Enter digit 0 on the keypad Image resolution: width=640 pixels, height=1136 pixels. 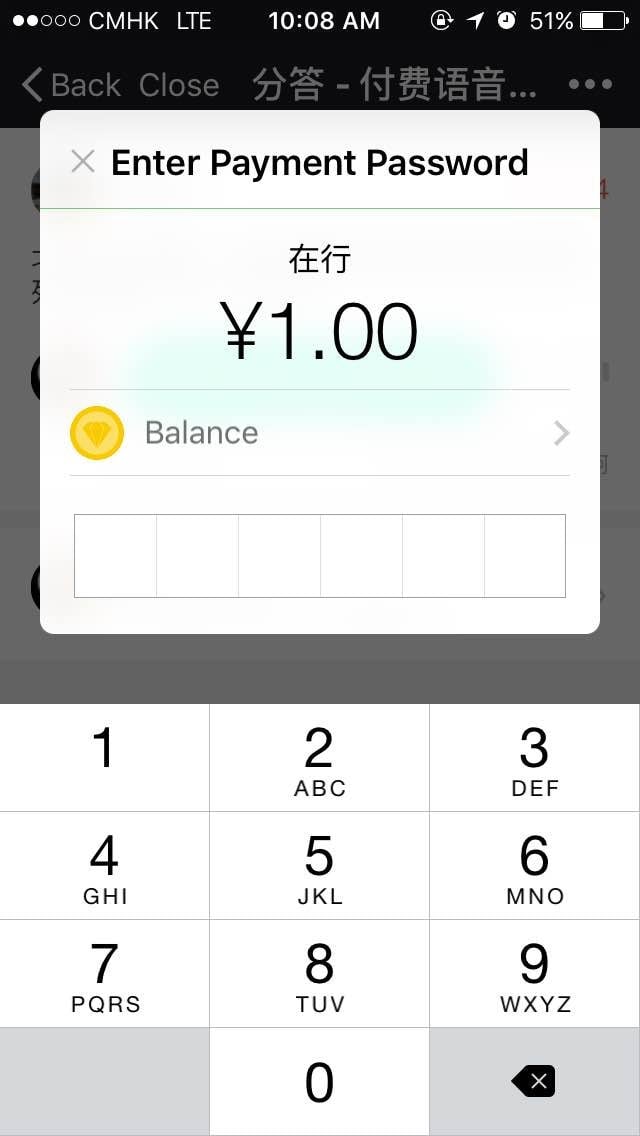320,1082
